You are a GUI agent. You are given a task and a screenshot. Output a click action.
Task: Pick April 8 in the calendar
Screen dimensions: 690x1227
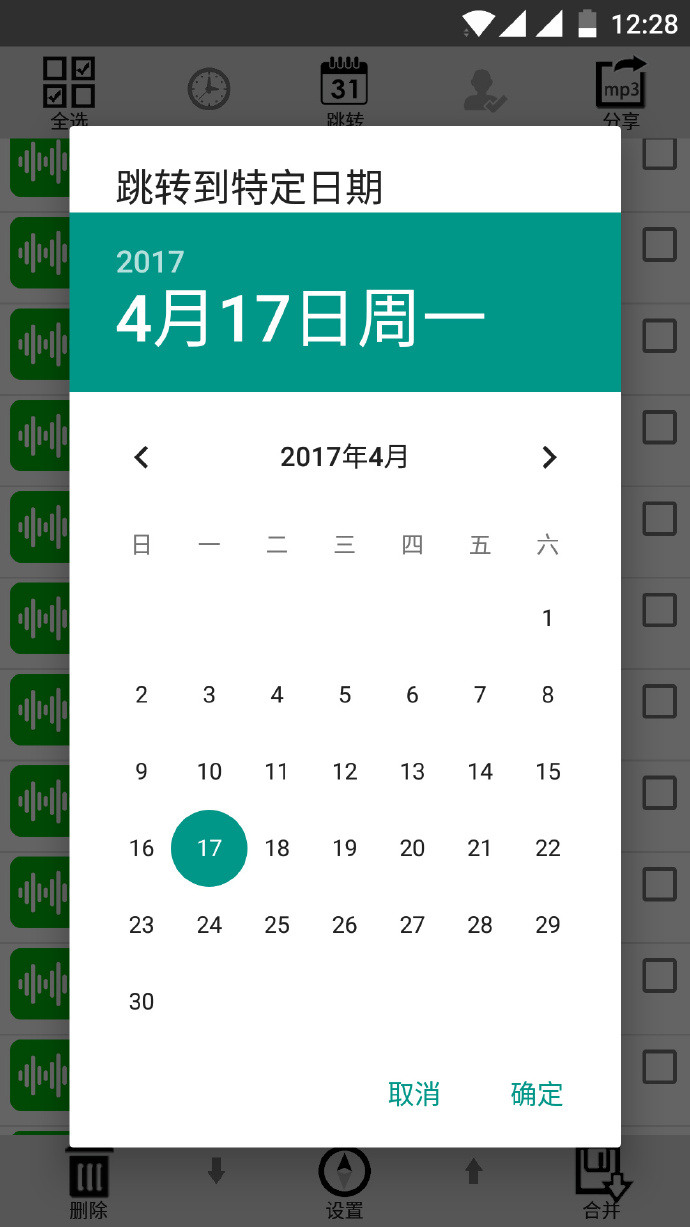(547, 695)
